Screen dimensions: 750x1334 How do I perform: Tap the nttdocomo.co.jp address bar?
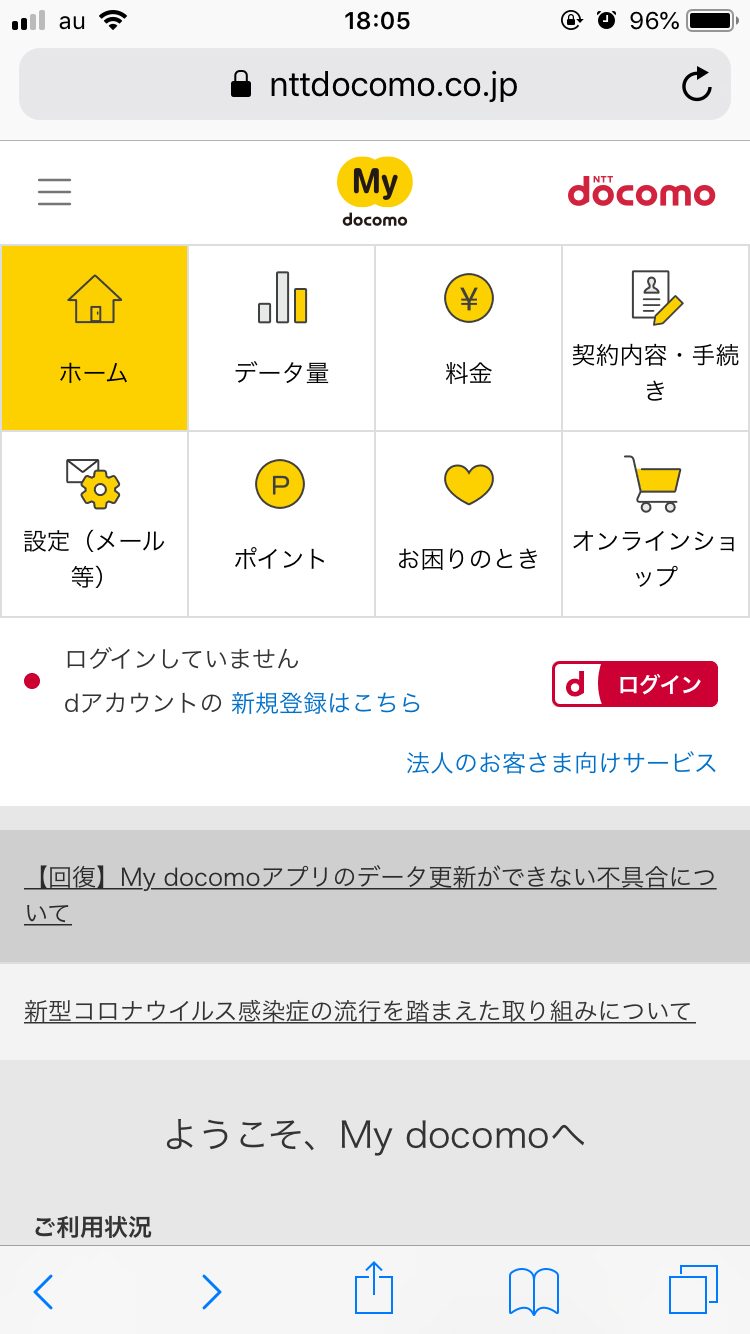point(375,85)
